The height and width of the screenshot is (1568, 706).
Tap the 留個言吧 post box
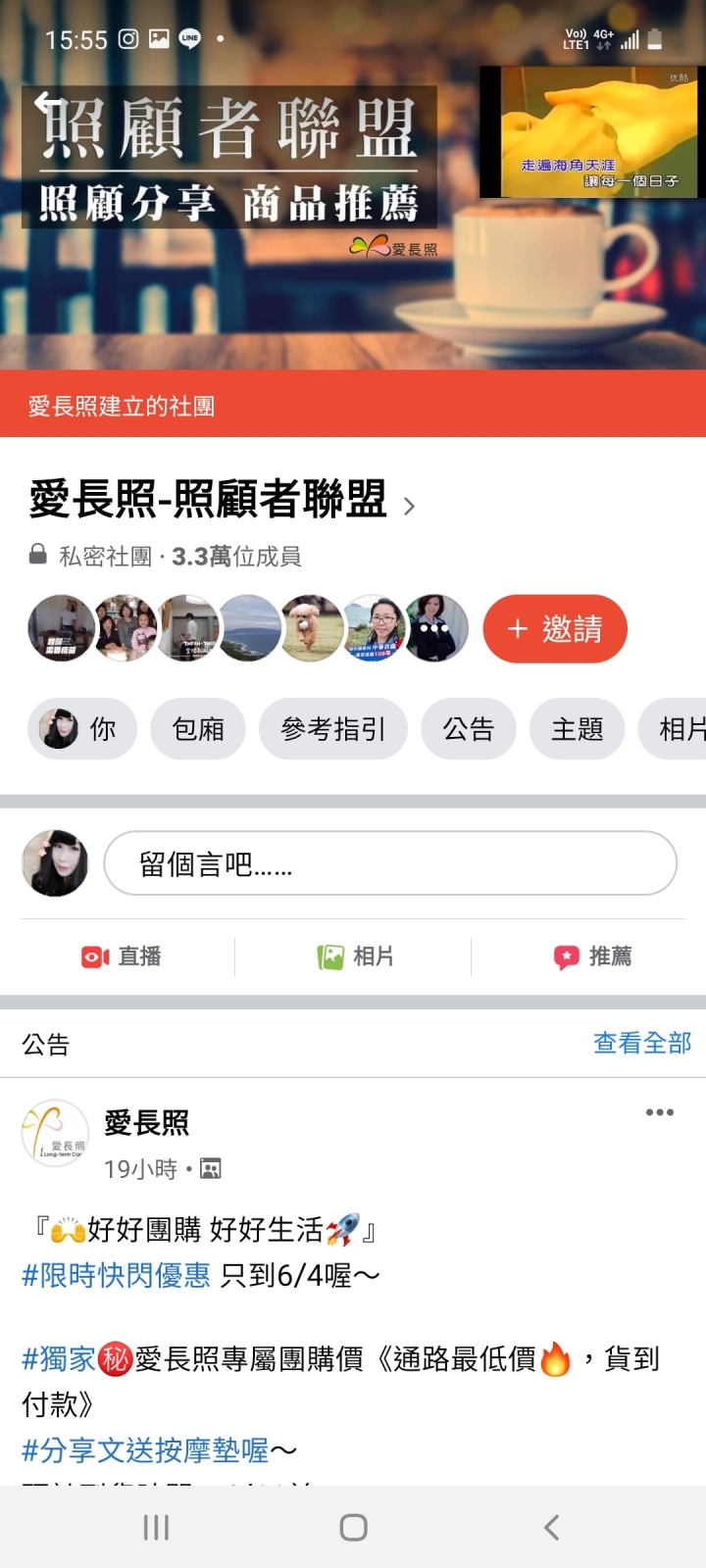pyautogui.click(x=390, y=863)
